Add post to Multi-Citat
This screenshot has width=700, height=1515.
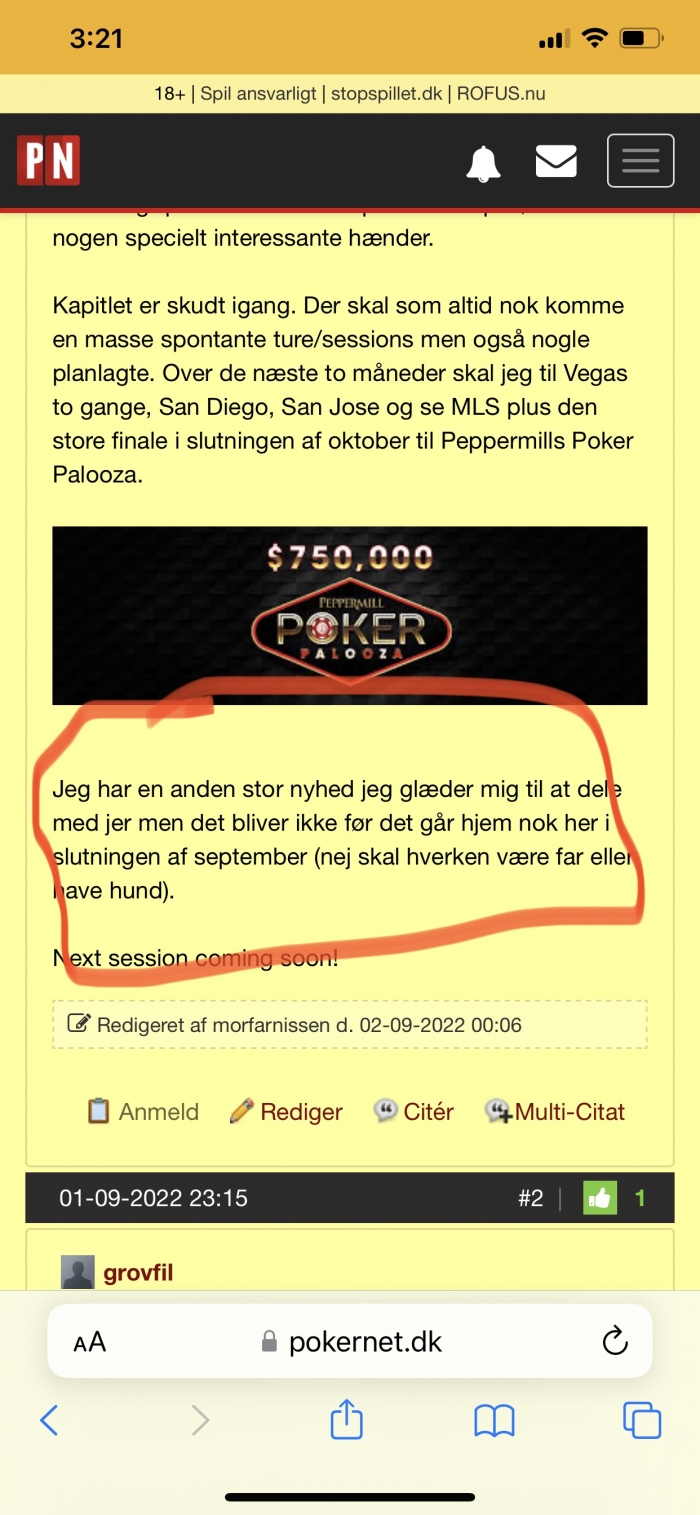555,1111
